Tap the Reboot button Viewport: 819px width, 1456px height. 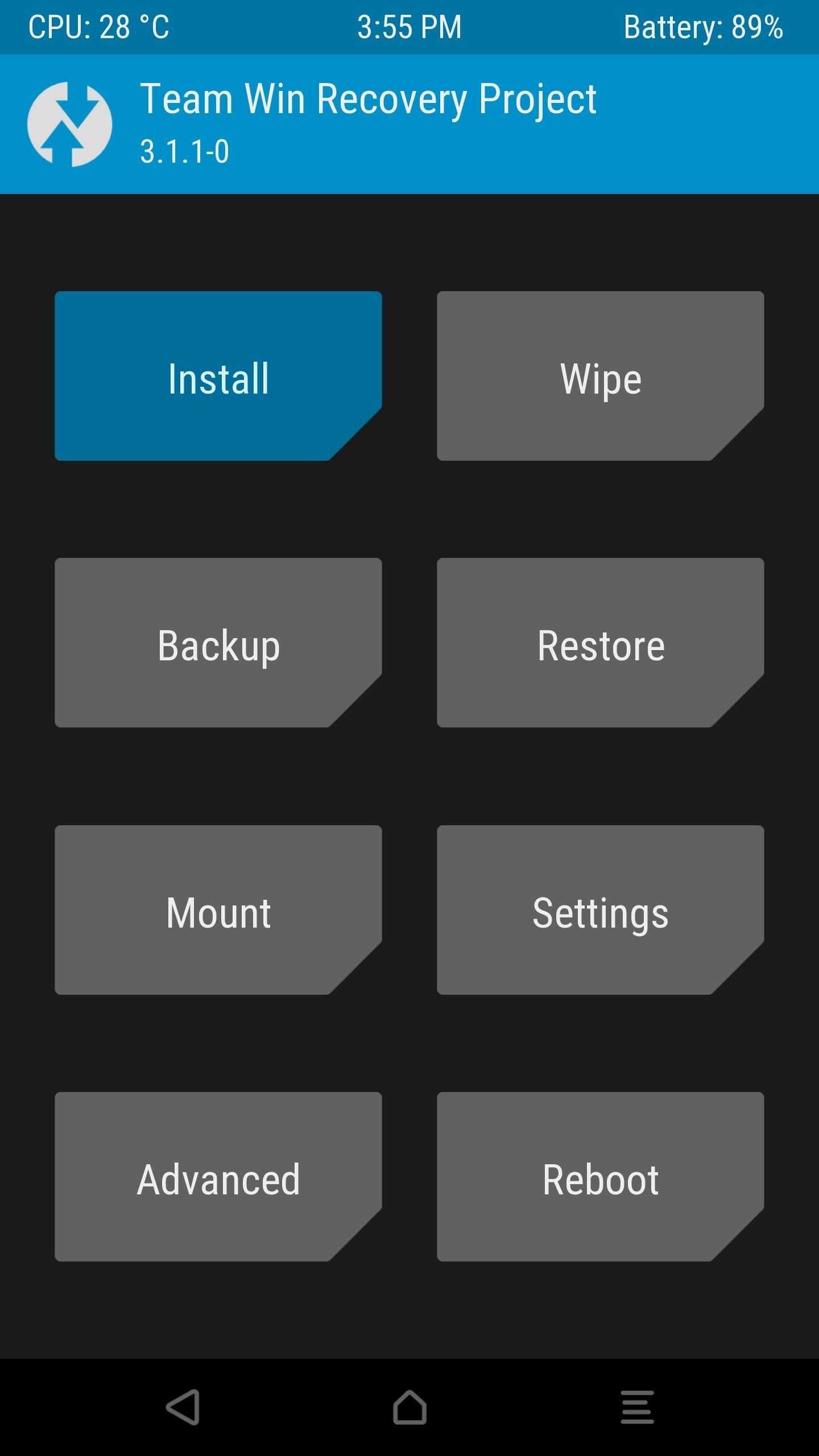pos(600,1177)
